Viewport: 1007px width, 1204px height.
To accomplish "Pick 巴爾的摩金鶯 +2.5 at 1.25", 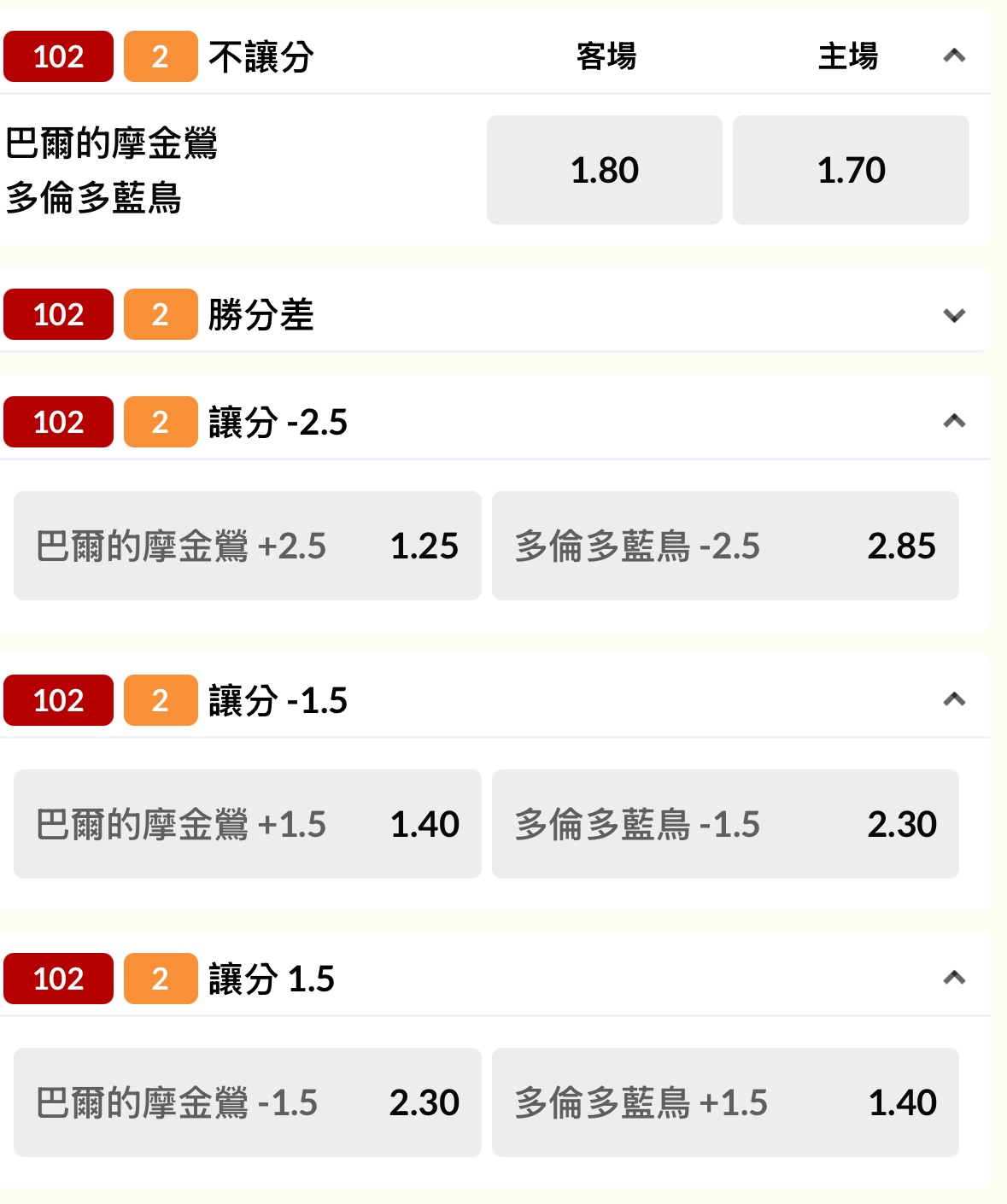I will 247,546.
